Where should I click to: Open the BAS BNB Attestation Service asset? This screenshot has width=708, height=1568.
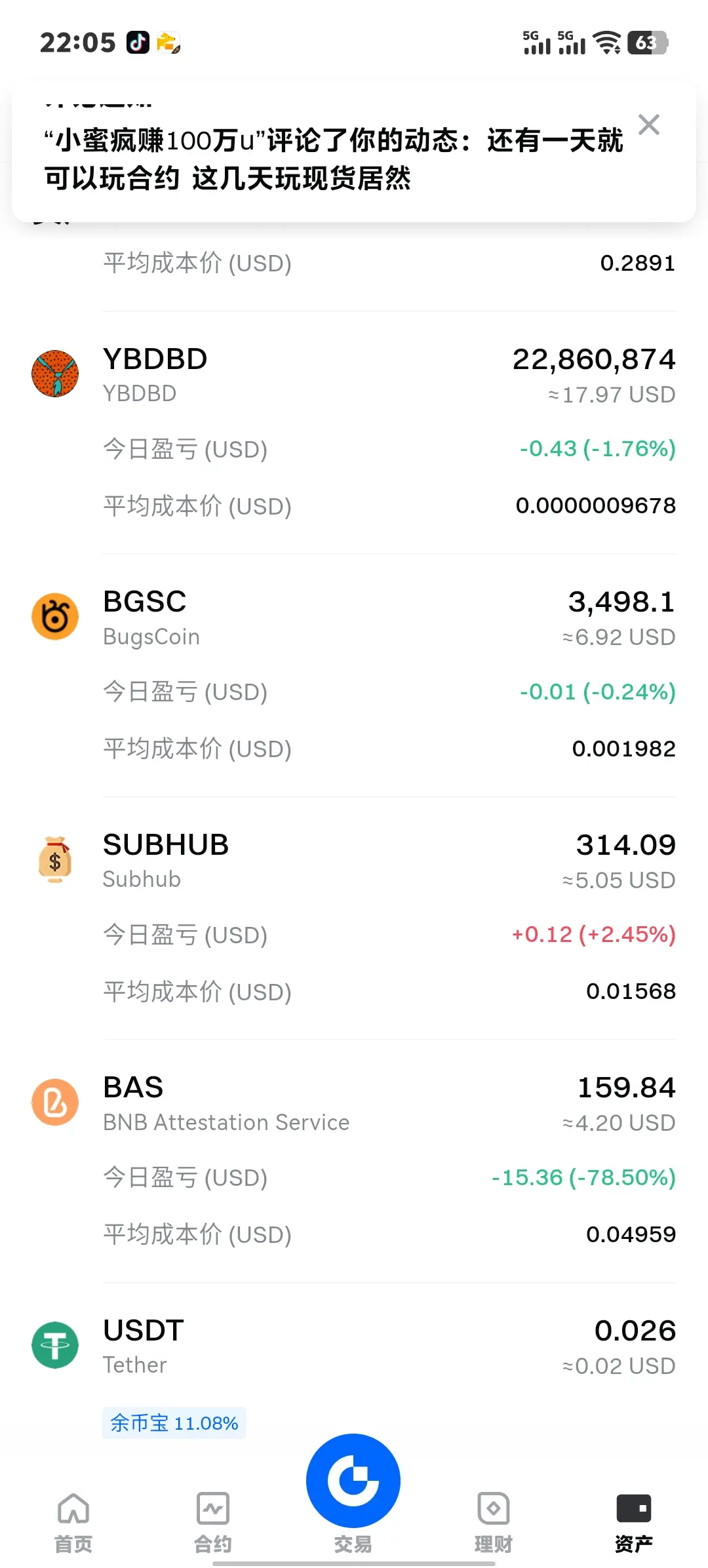tap(354, 1162)
